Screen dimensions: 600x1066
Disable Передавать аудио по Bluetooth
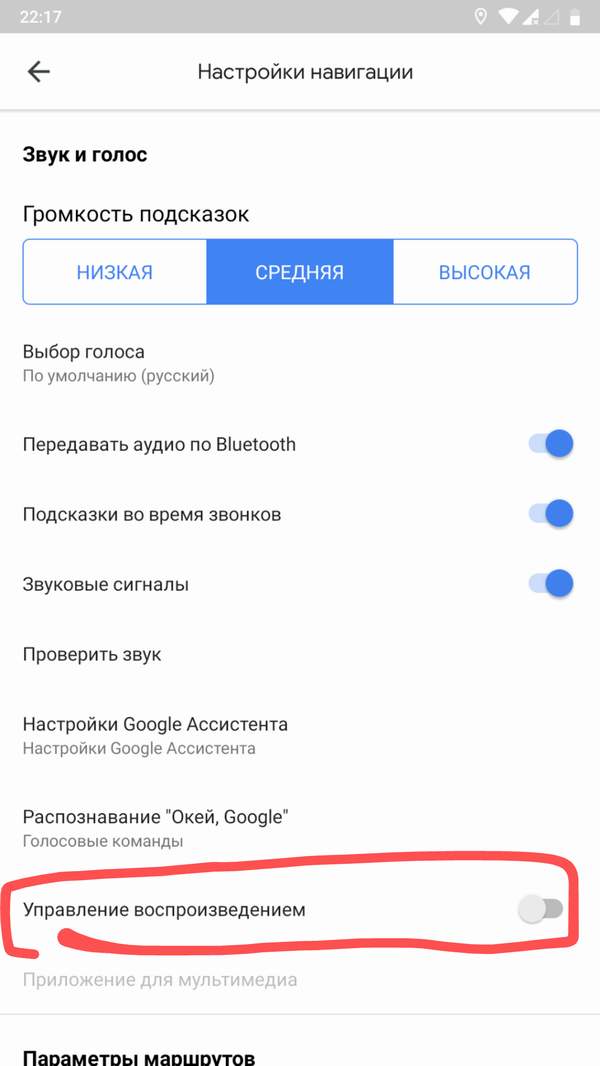click(551, 444)
